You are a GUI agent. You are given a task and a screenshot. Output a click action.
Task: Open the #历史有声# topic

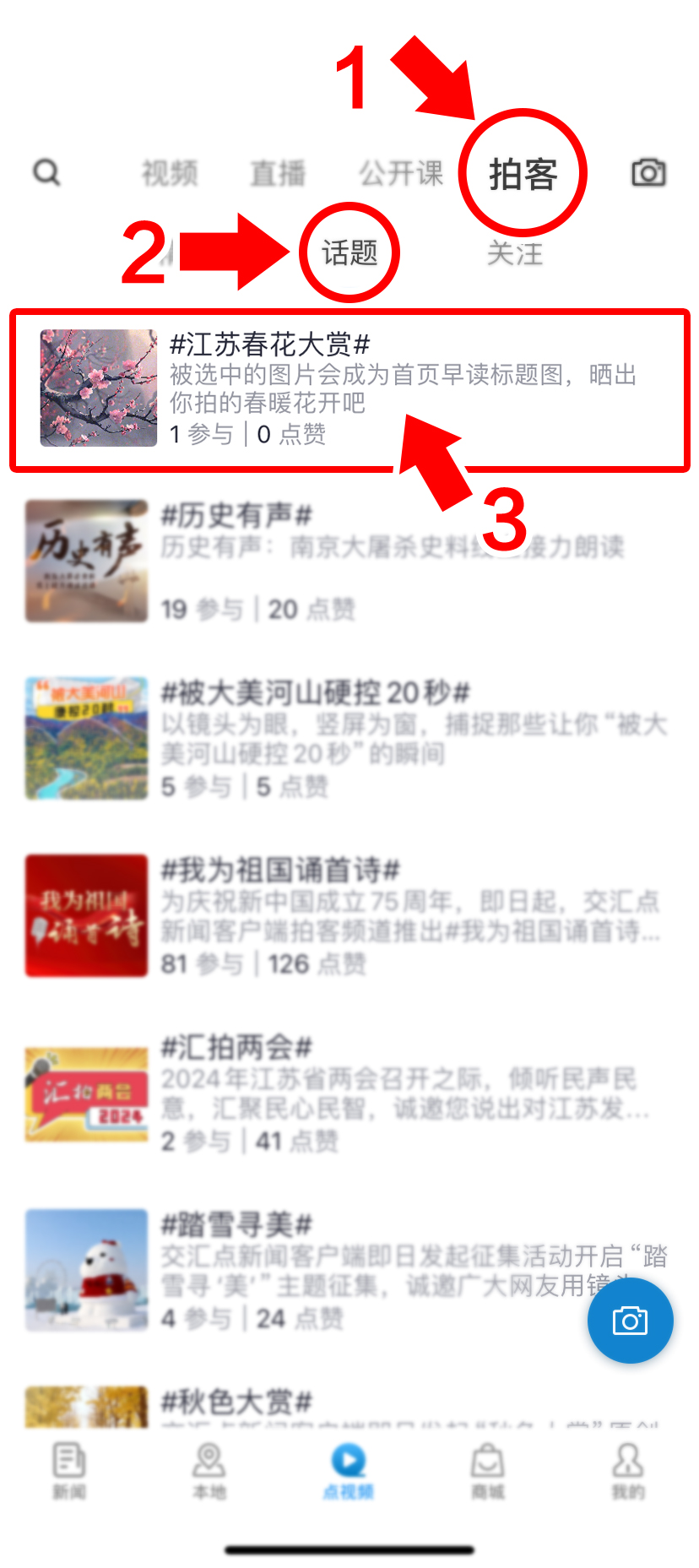tap(349, 562)
